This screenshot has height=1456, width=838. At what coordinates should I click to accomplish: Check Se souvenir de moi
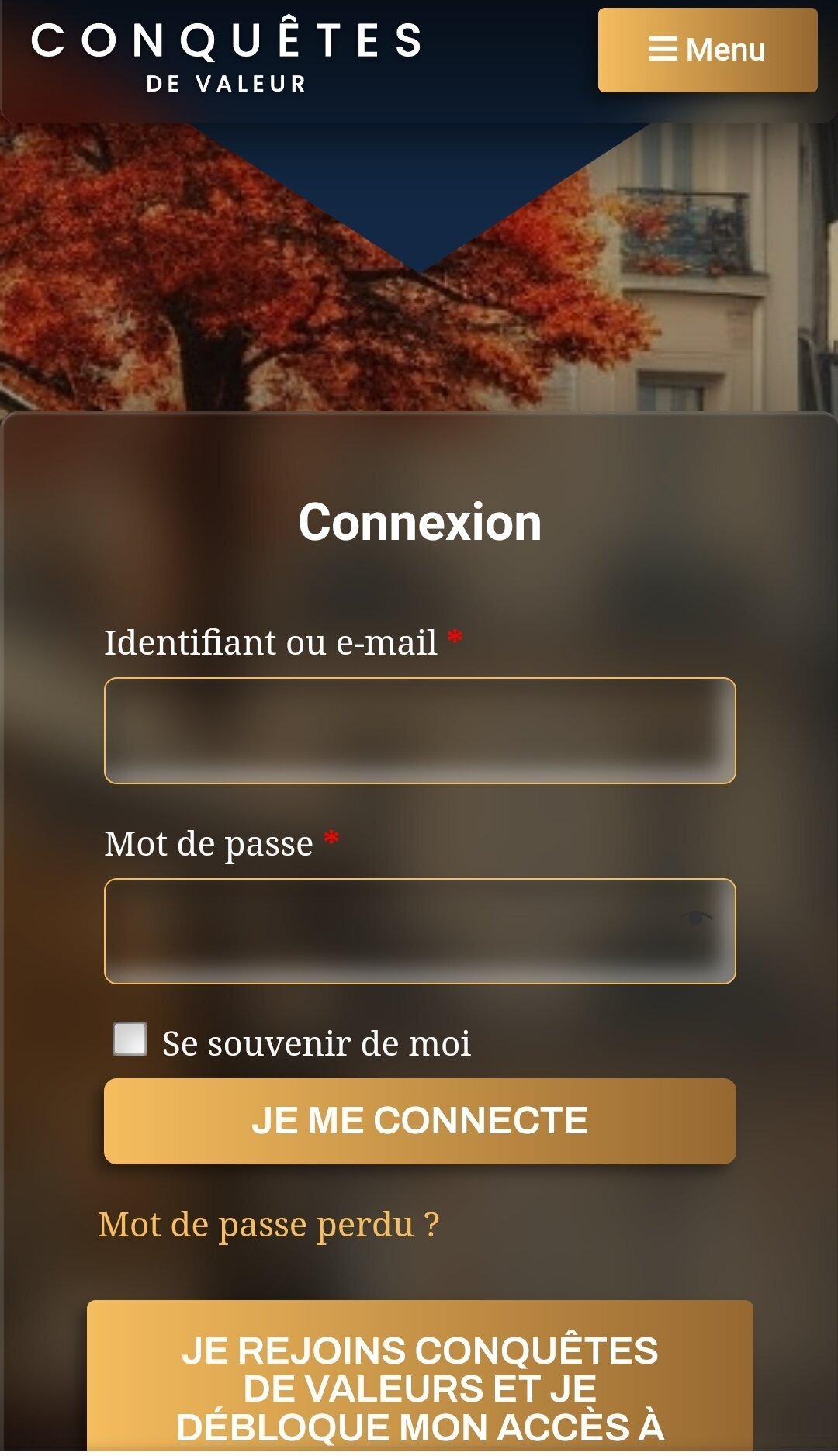pyautogui.click(x=130, y=1039)
